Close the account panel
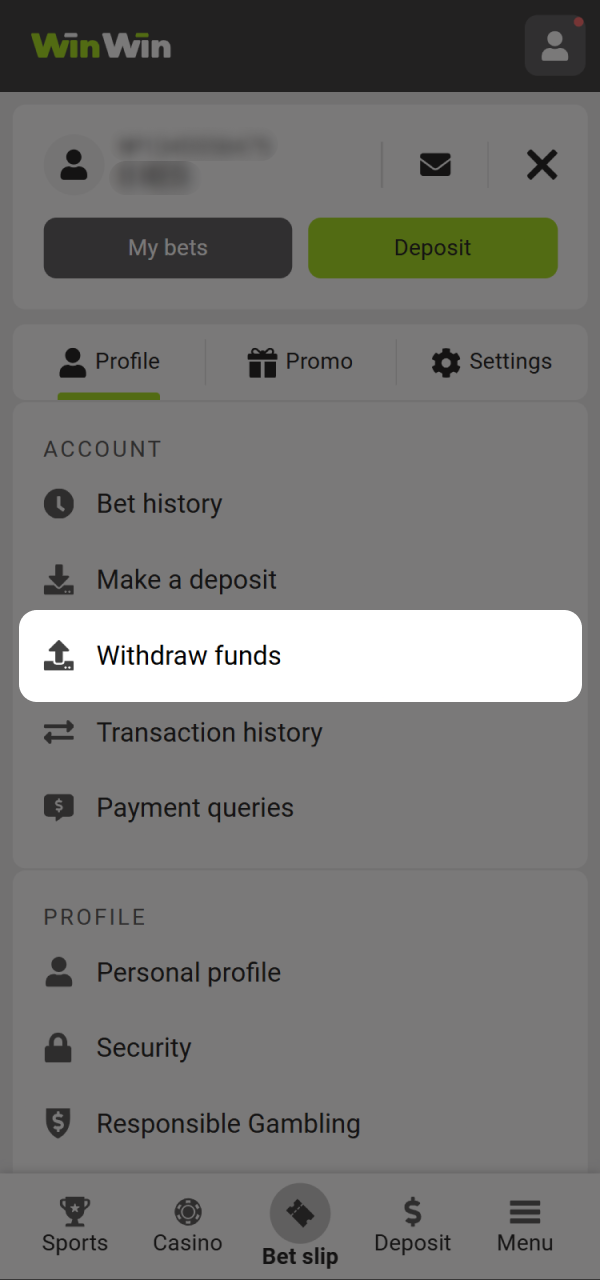This screenshot has width=600, height=1280. coord(541,164)
